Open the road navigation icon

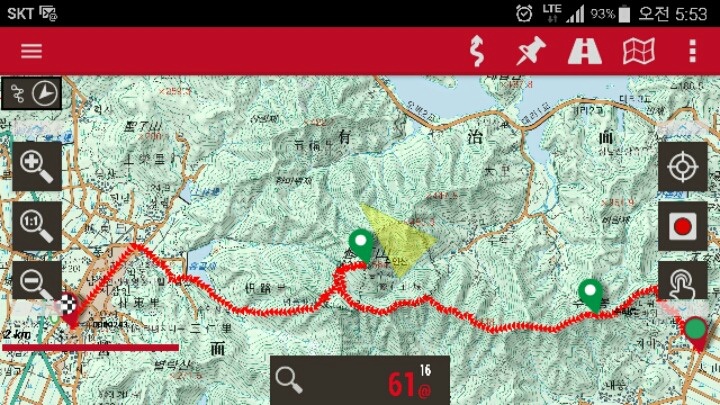click(x=585, y=51)
